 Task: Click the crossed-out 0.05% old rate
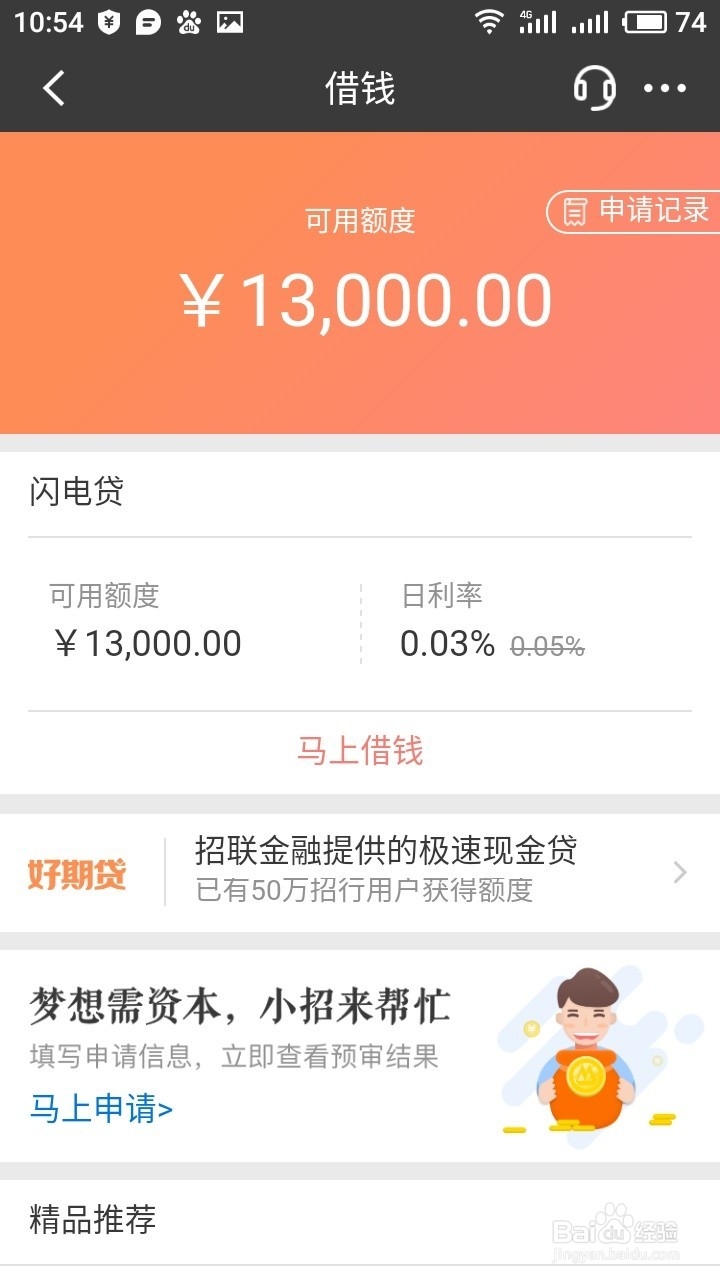547,646
